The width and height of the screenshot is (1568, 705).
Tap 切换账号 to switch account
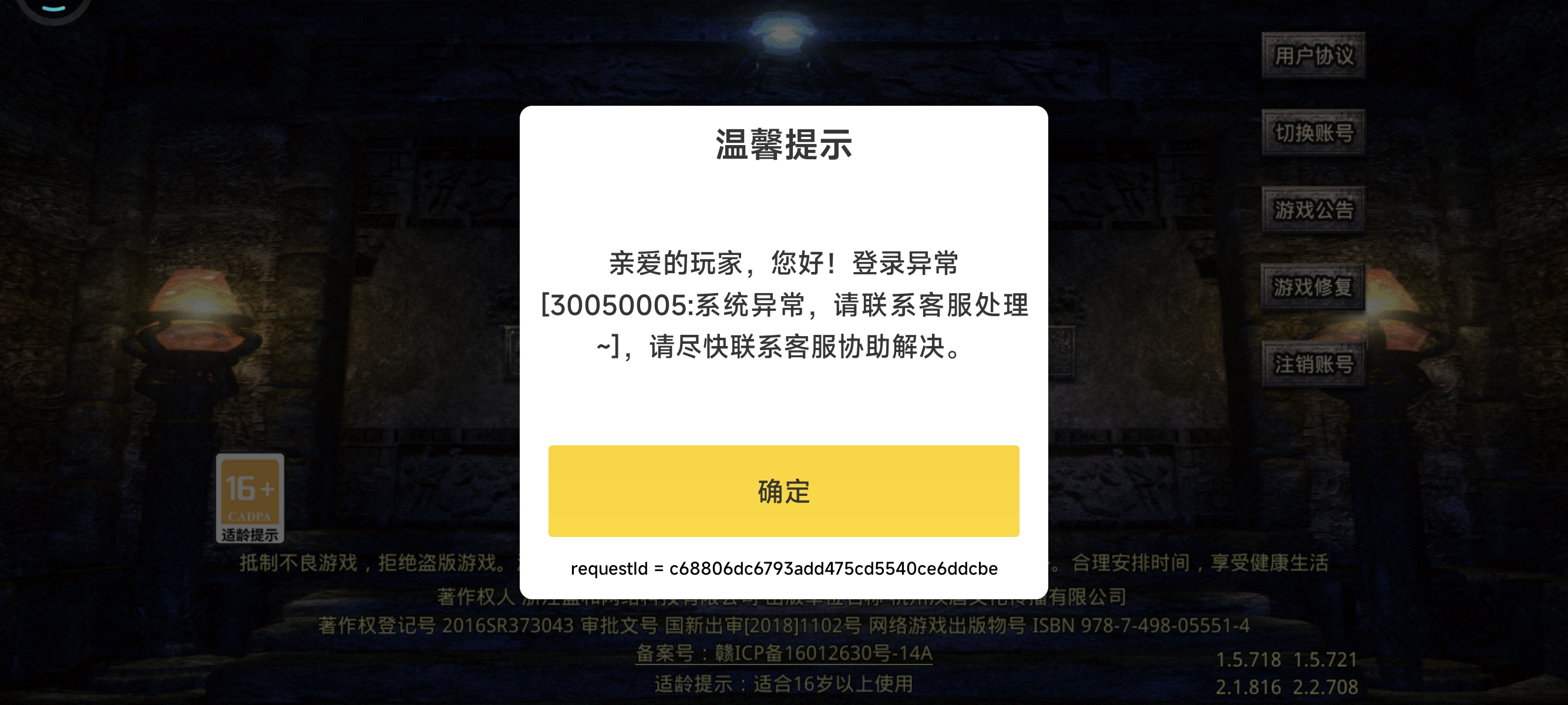click(x=1313, y=133)
